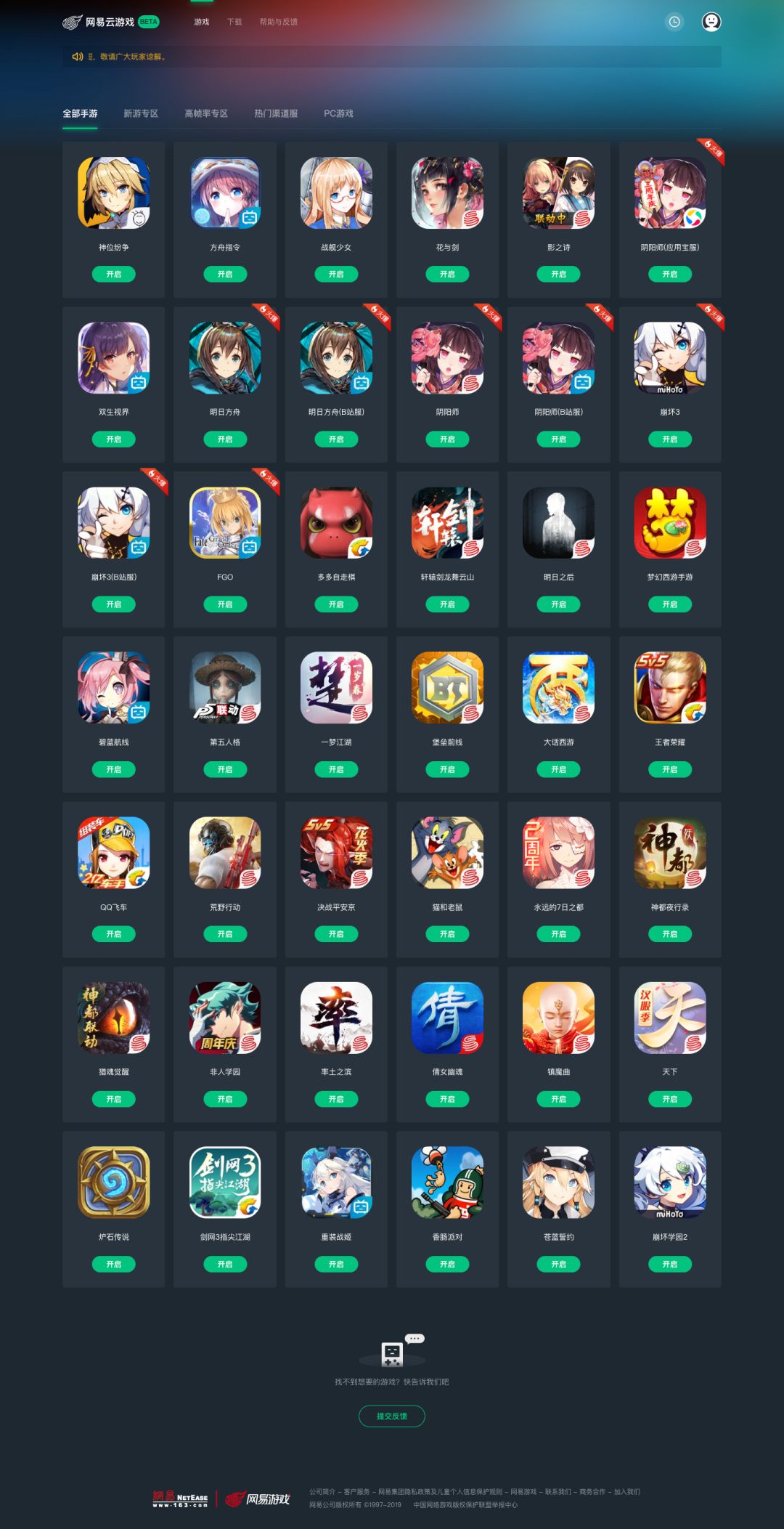The width and height of the screenshot is (784, 1529).
Task: Go to the 下载 nav item
Action: 234,22
